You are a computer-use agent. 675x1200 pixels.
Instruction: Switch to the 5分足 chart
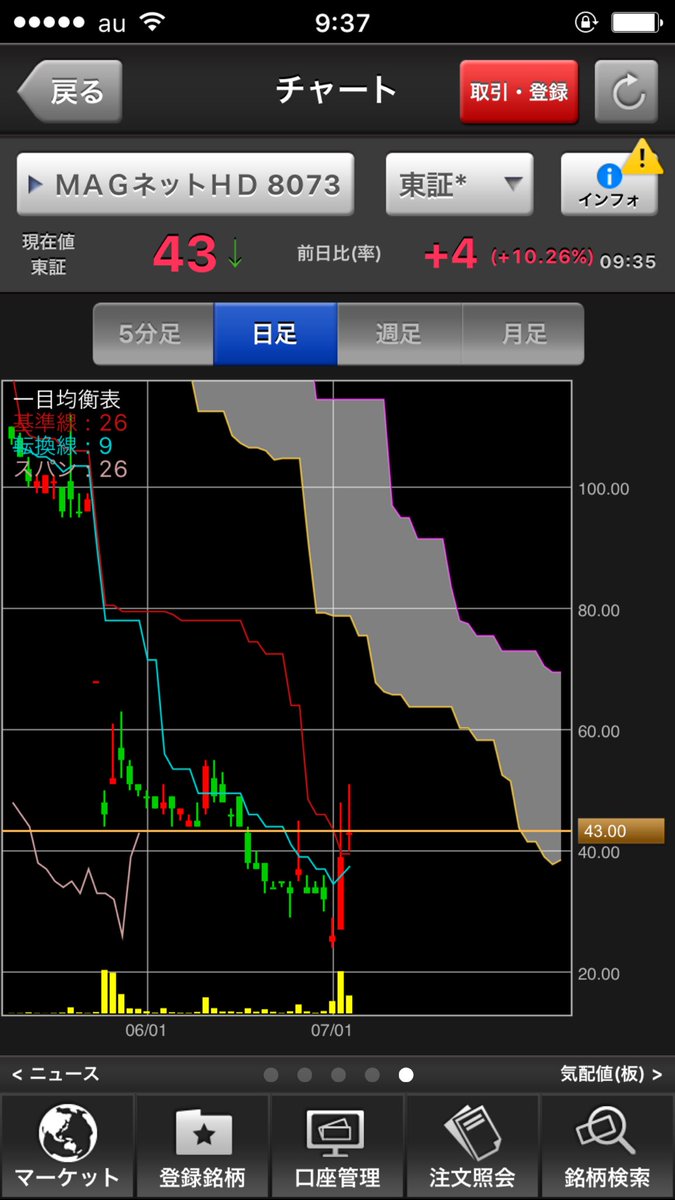click(x=153, y=334)
